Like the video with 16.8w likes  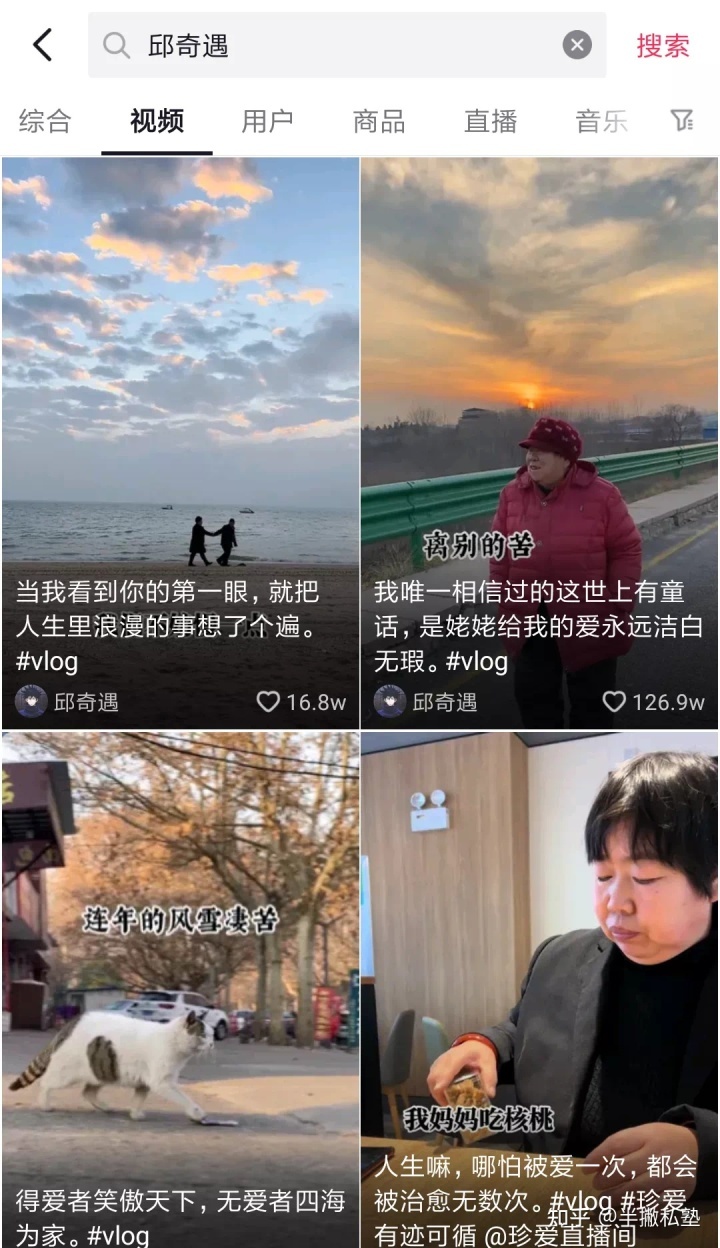click(x=268, y=702)
